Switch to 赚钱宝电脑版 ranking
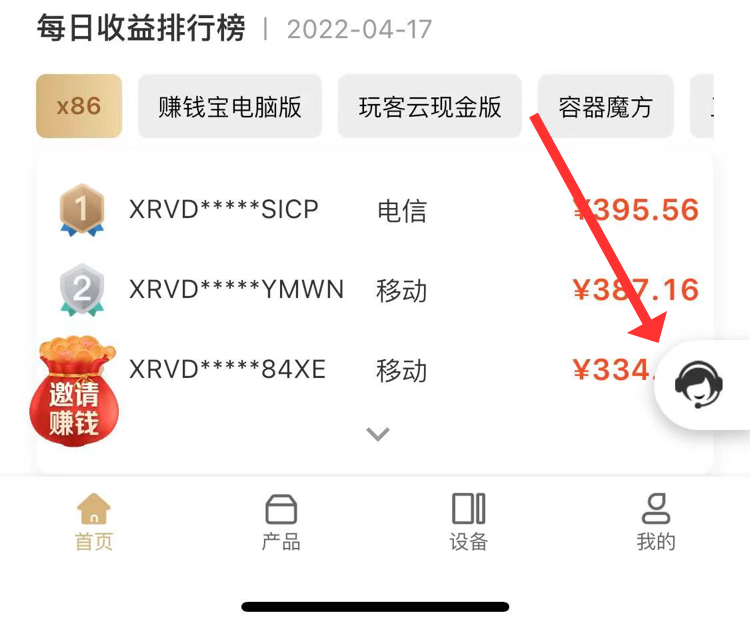750x628 pixels. point(230,107)
